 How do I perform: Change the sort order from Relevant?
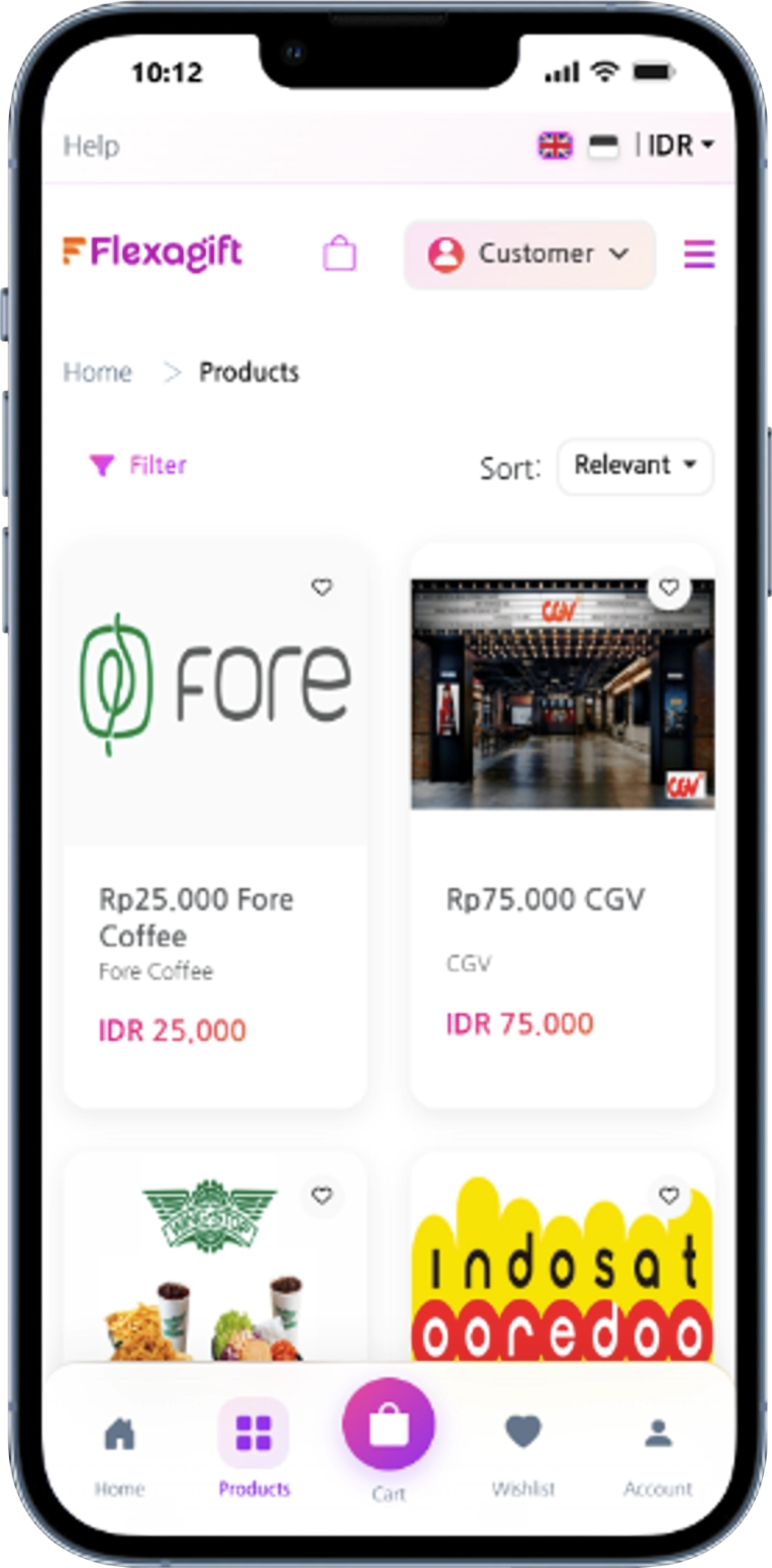tap(635, 465)
